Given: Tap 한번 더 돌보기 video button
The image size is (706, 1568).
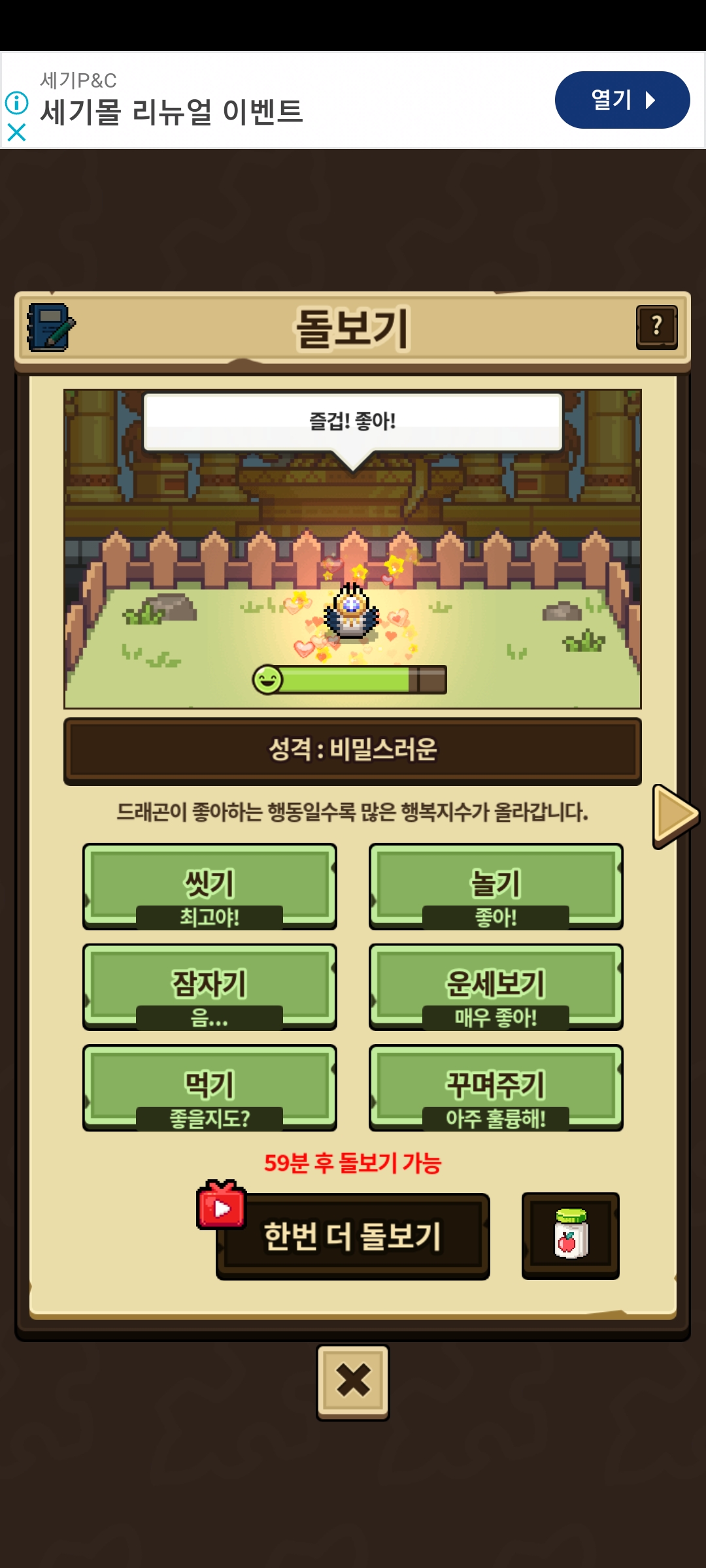Looking at the screenshot, I should click(353, 1236).
